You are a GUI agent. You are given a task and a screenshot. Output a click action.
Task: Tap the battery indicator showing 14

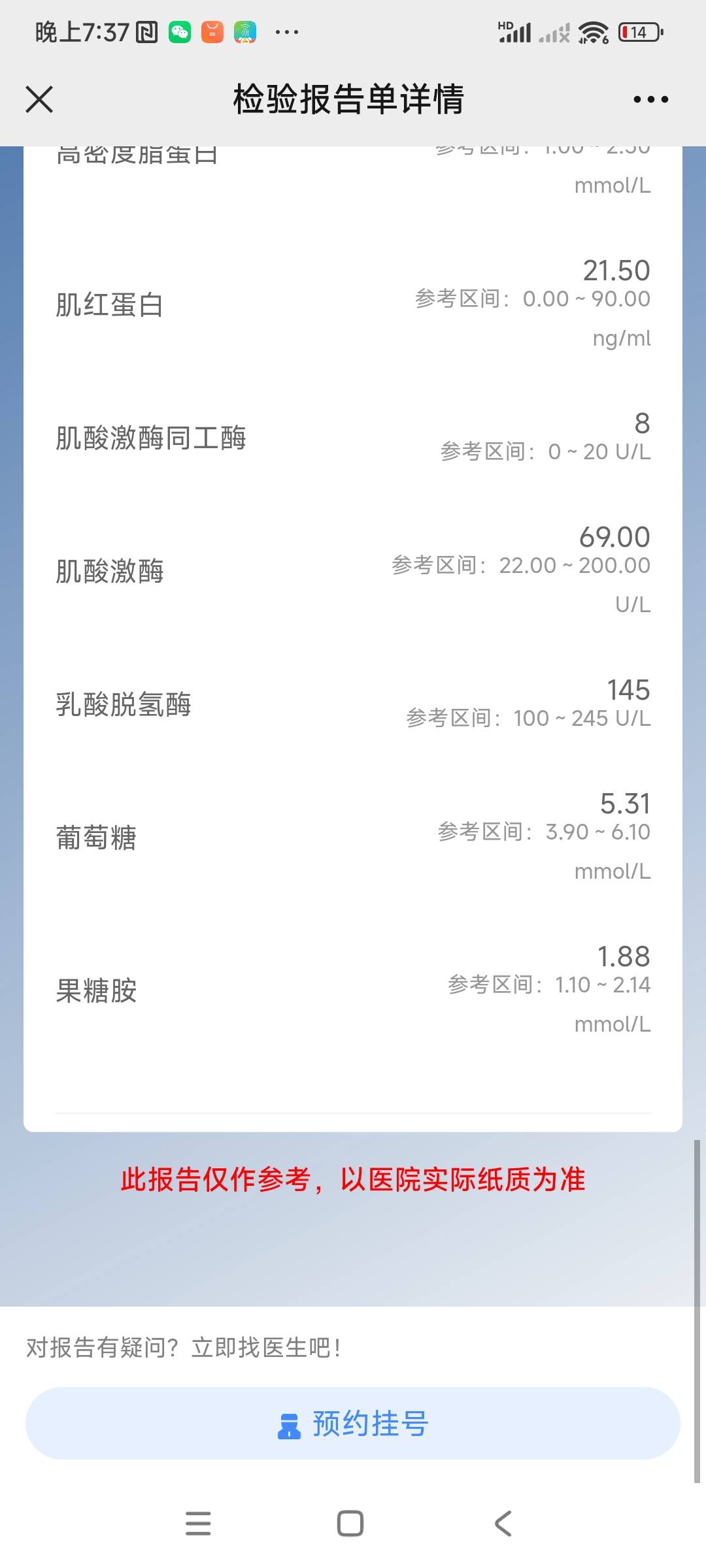click(x=637, y=31)
